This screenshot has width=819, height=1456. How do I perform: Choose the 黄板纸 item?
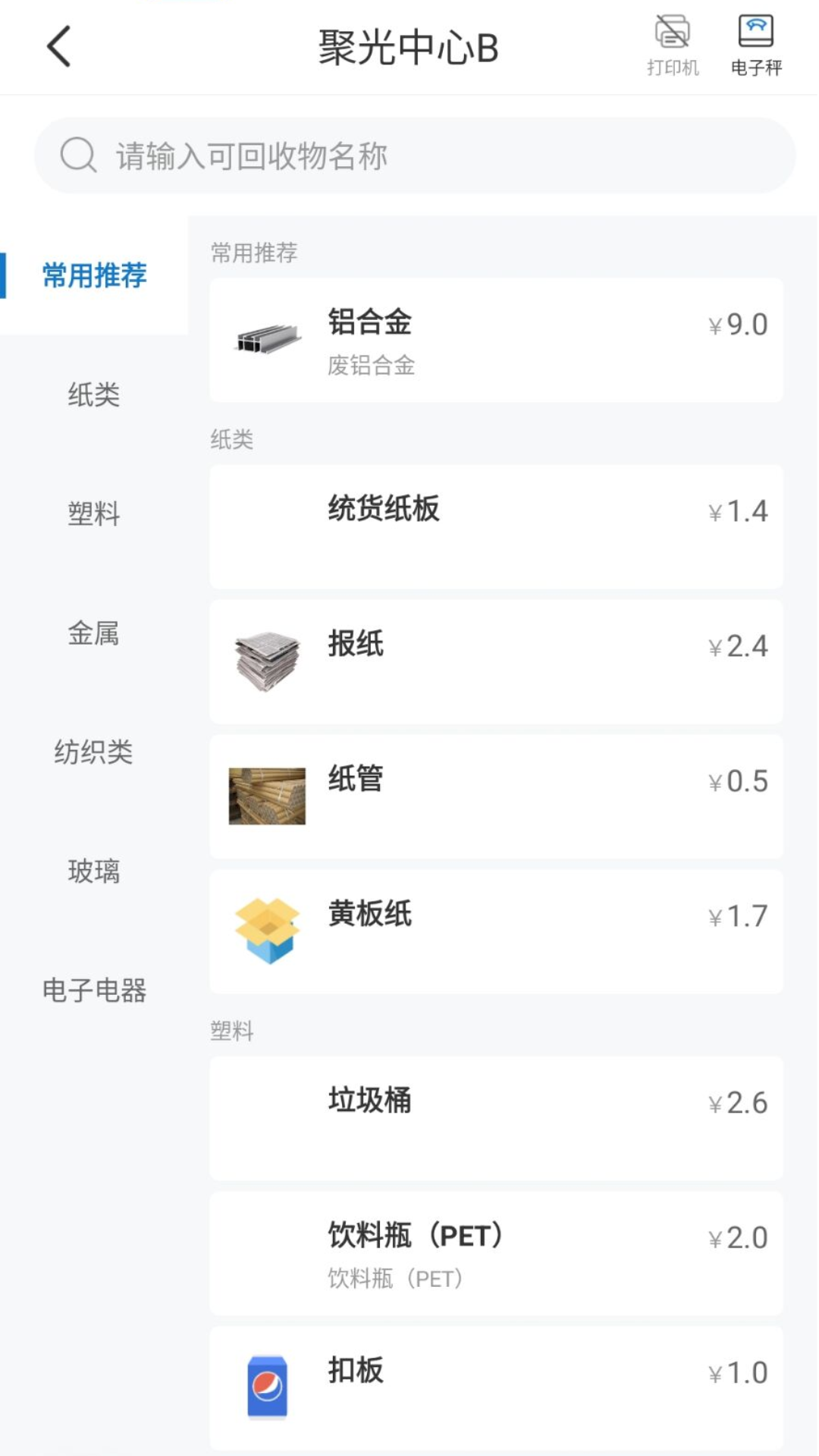click(497, 932)
